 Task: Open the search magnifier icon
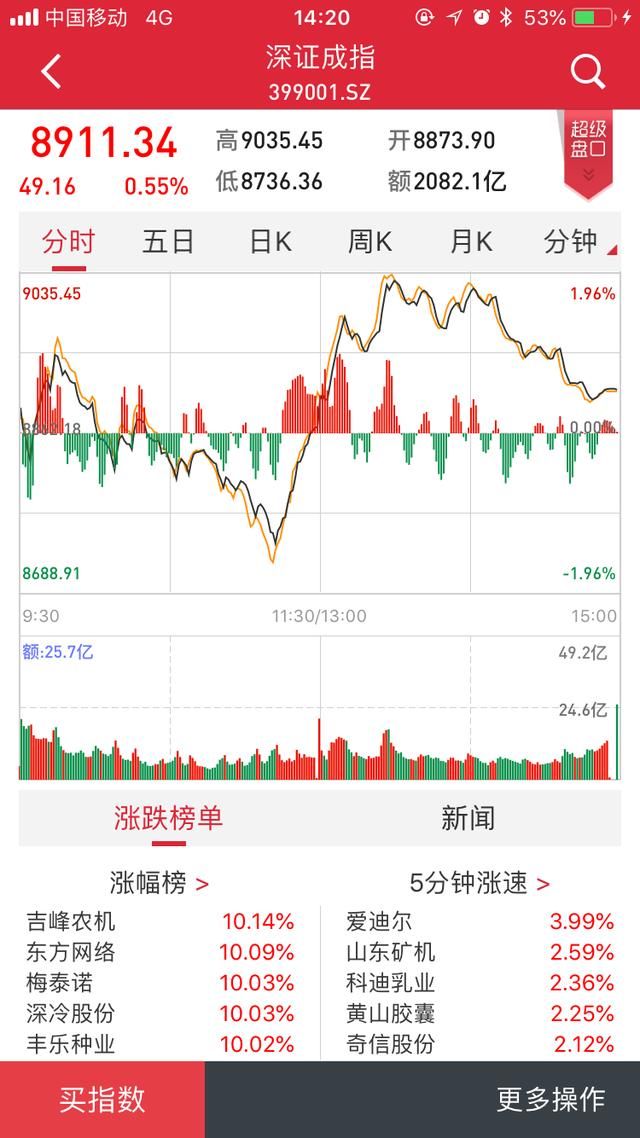[587, 72]
